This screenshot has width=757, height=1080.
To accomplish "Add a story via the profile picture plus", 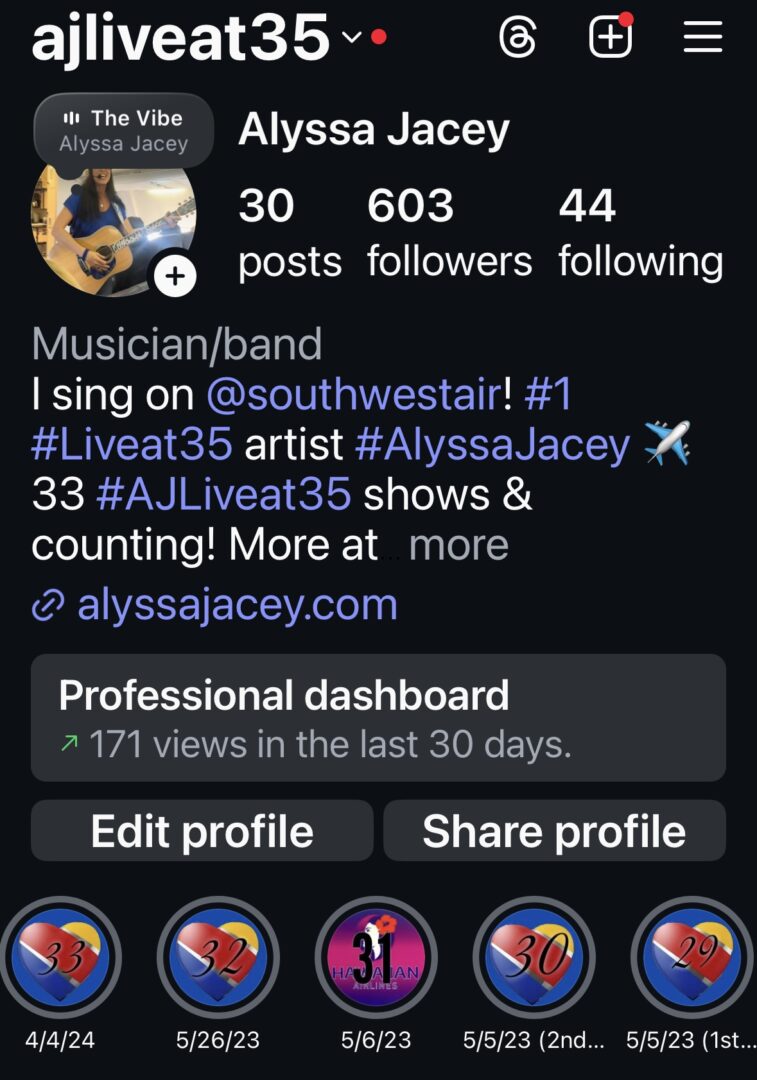I will (x=175, y=276).
